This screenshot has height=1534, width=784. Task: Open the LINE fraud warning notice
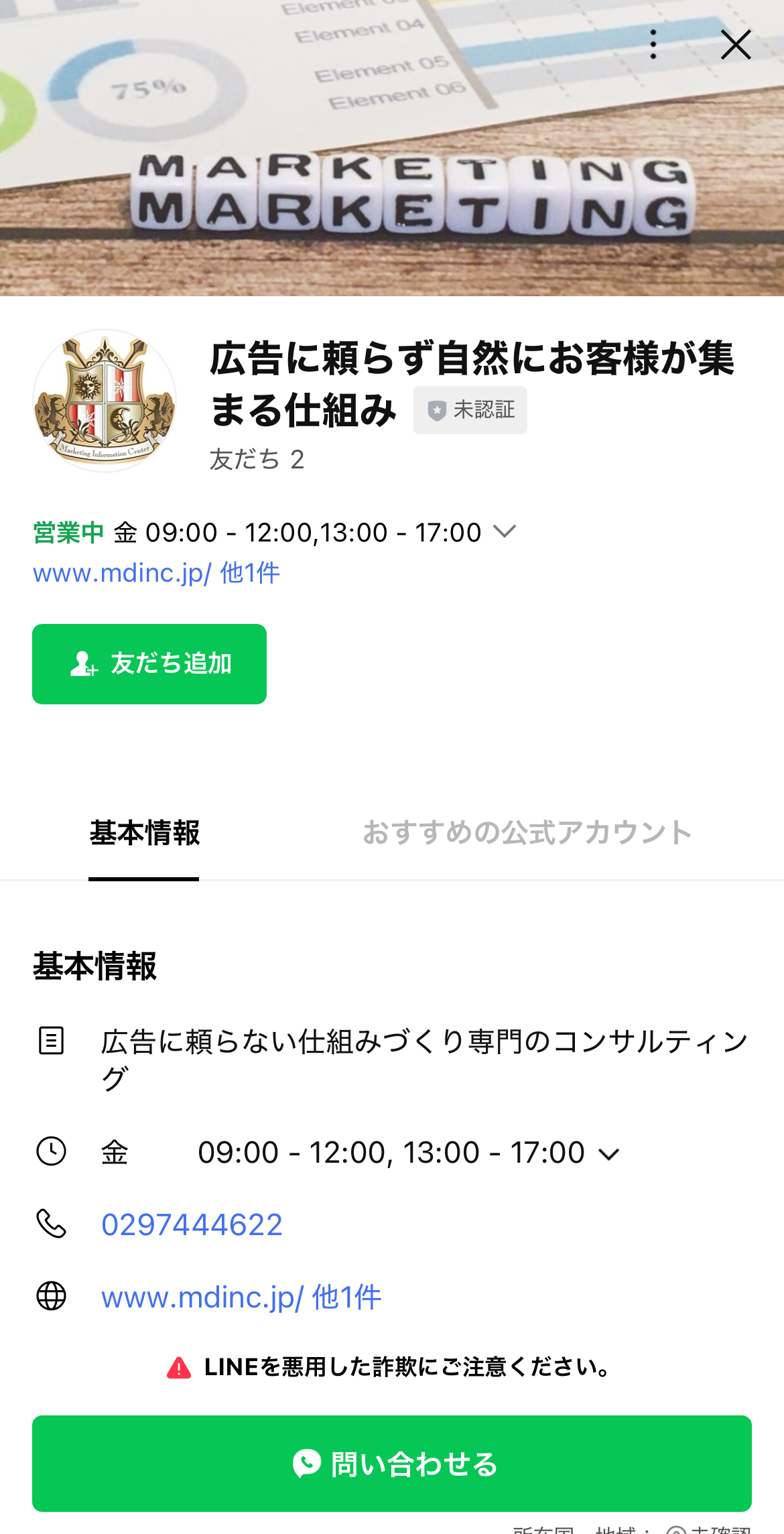click(392, 1367)
